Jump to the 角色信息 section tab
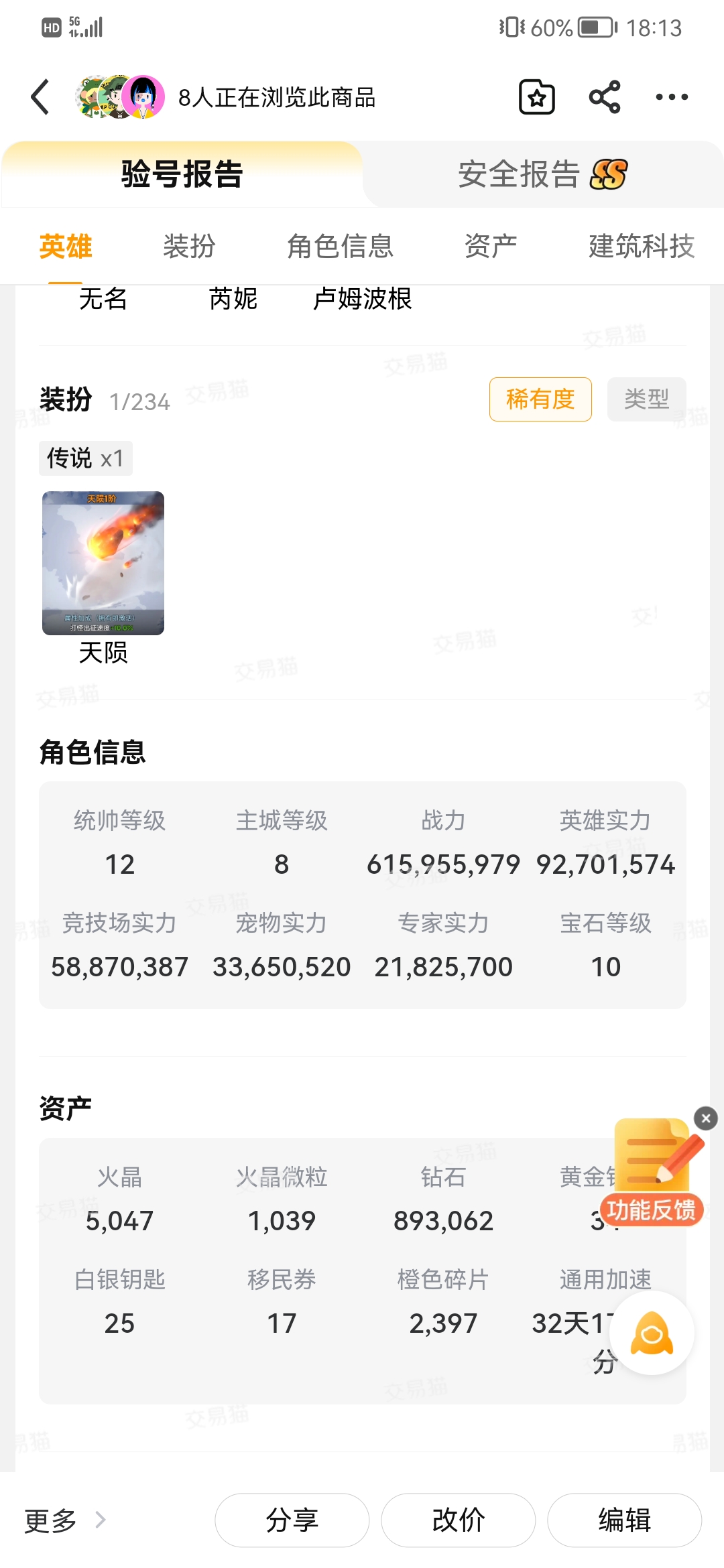Image resolution: width=724 pixels, height=1568 pixels. 340,246
